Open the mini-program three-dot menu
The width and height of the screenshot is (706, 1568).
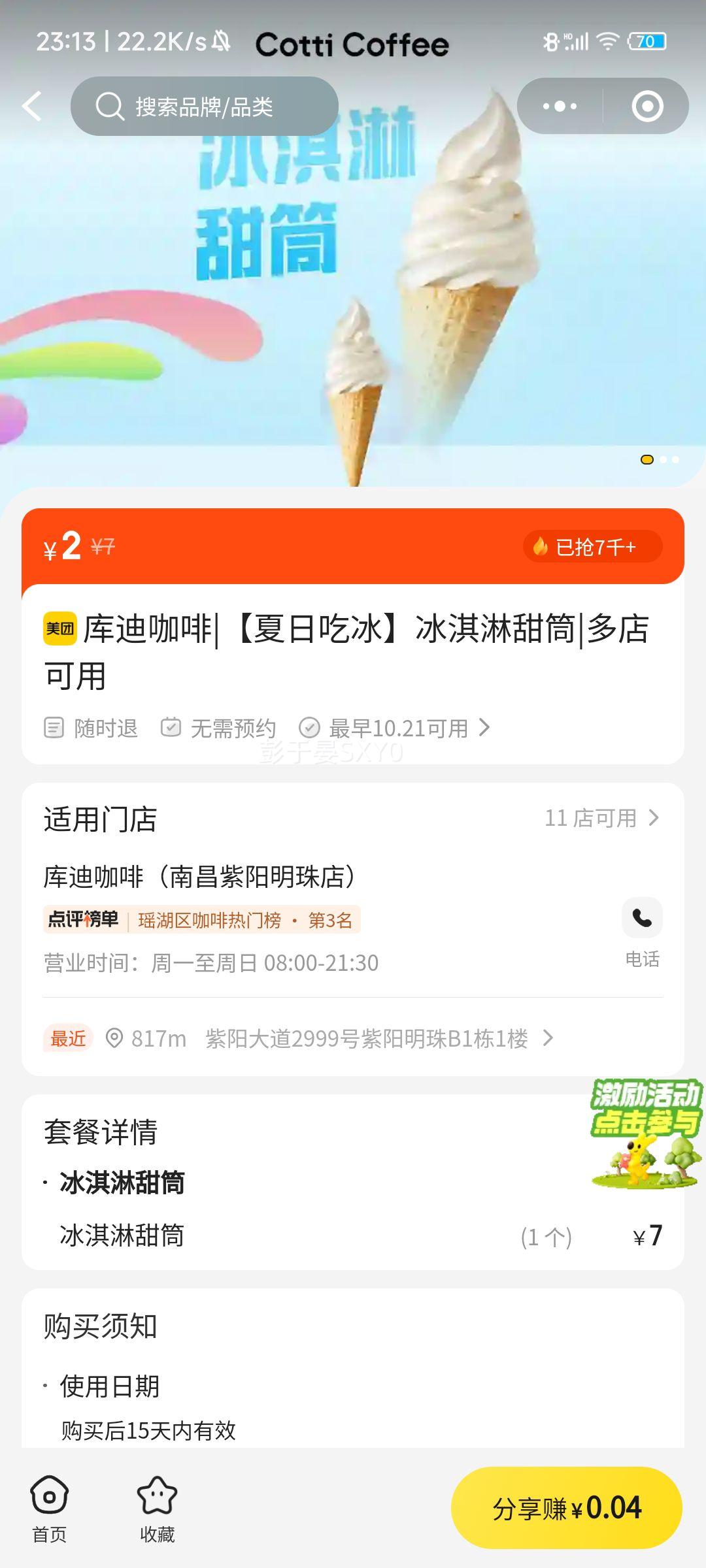pyautogui.click(x=560, y=106)
